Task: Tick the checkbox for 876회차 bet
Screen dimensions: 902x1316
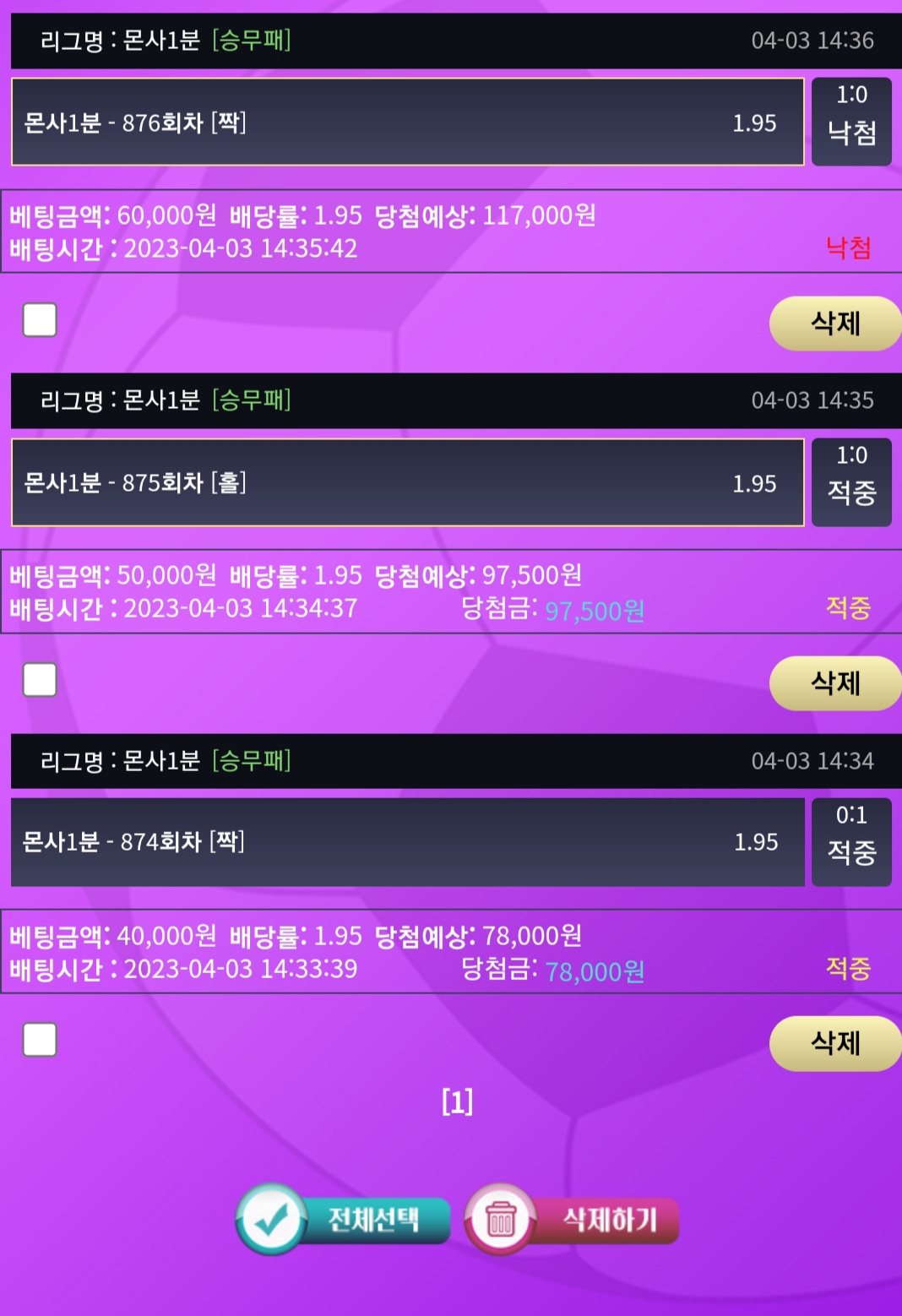Action: [40, 320]
